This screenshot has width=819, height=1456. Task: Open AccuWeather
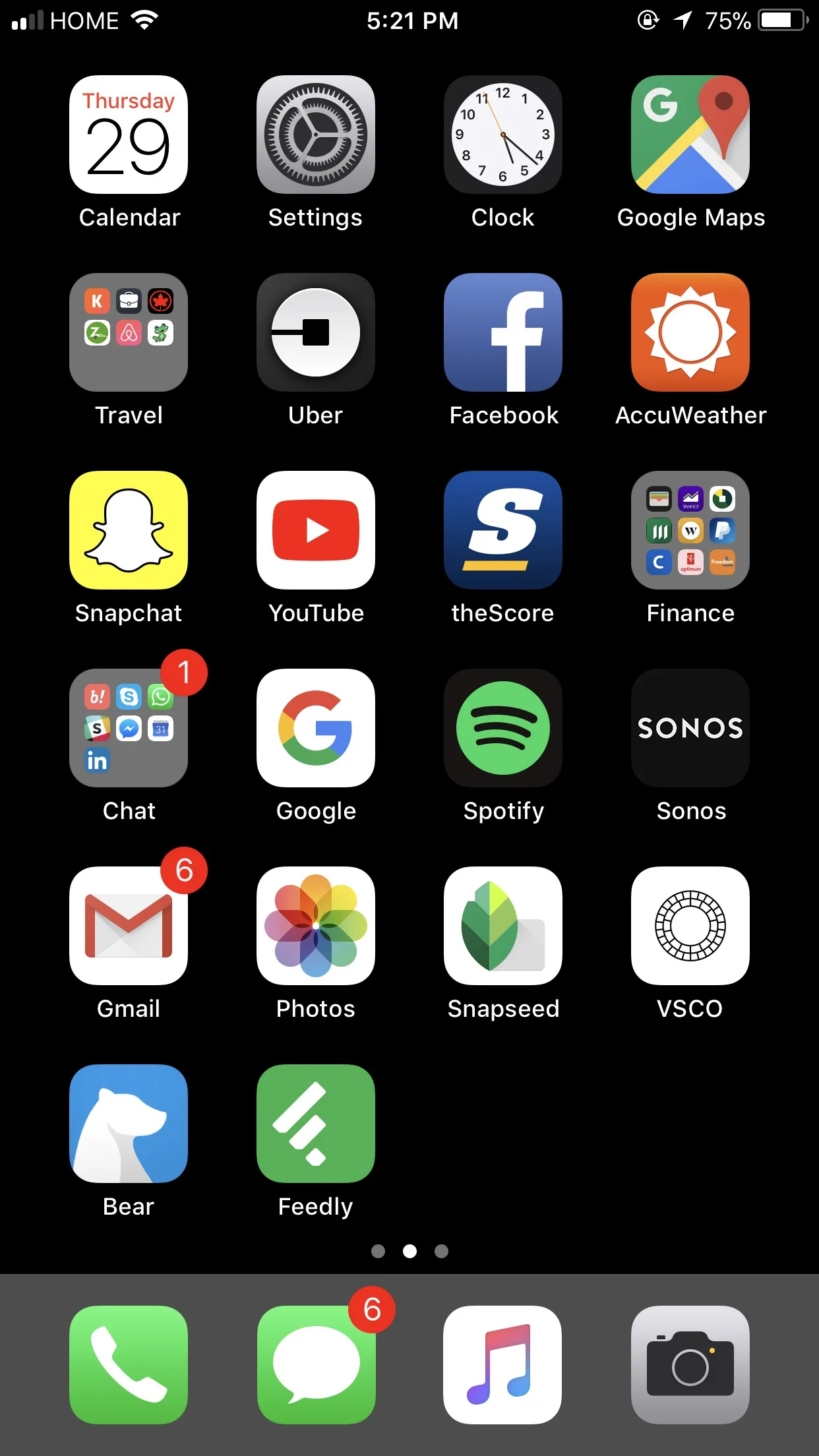coord(690,332)
